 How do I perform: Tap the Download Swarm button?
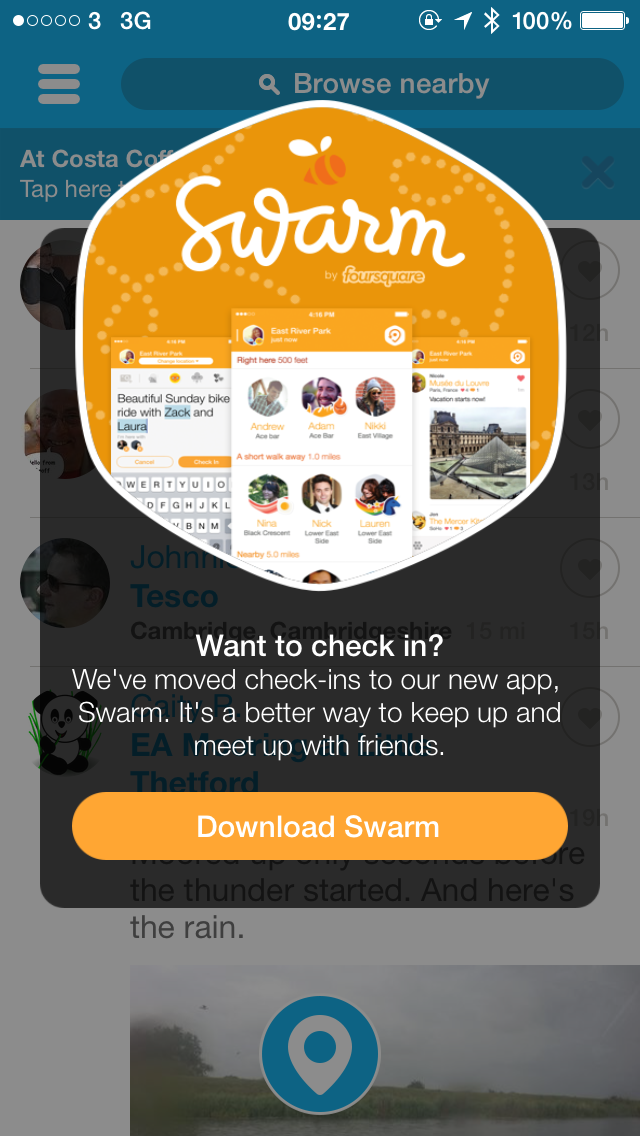pos(320,826)
